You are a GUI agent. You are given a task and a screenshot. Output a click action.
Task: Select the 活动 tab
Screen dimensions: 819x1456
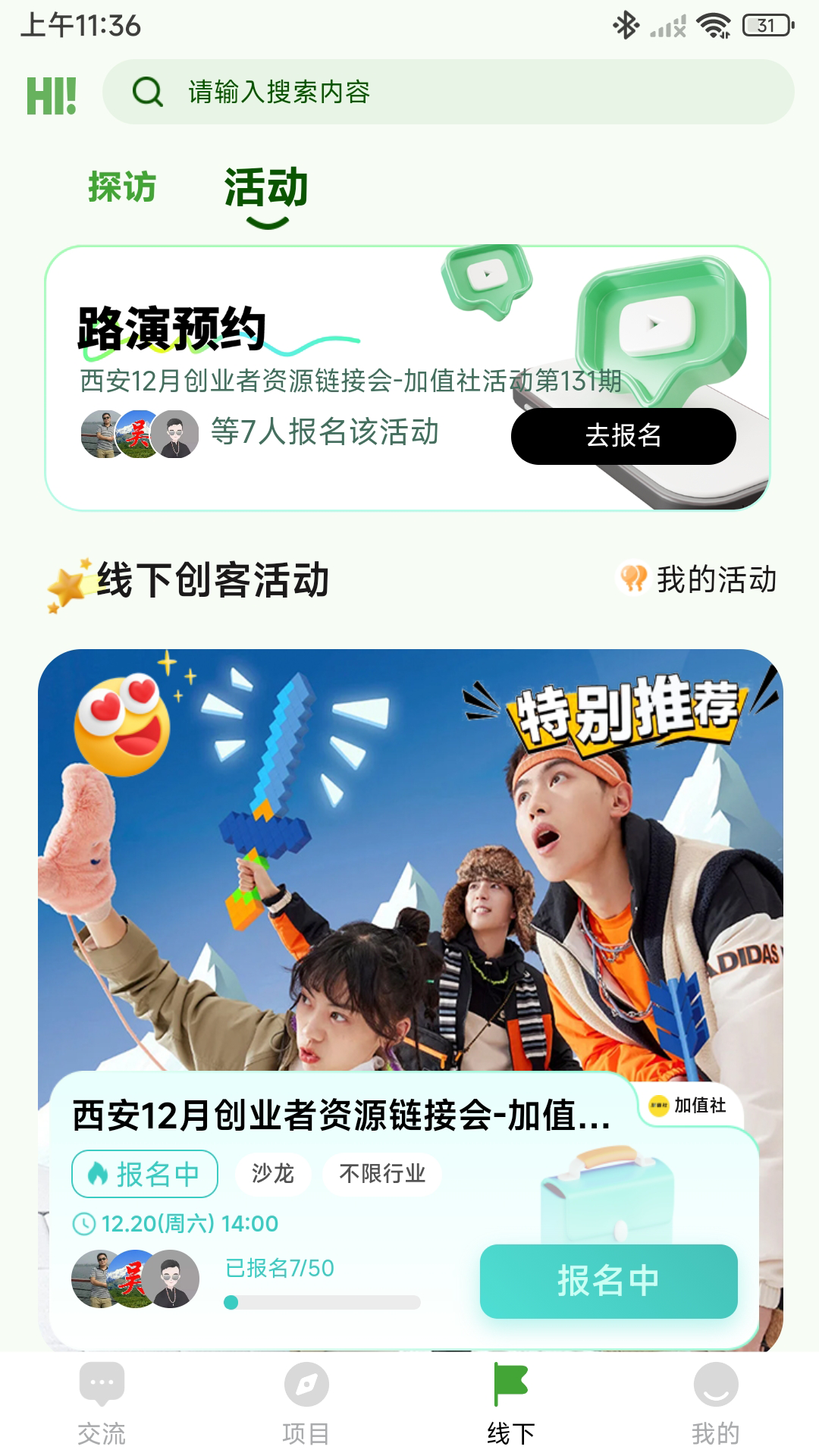[x=266, y=190]
